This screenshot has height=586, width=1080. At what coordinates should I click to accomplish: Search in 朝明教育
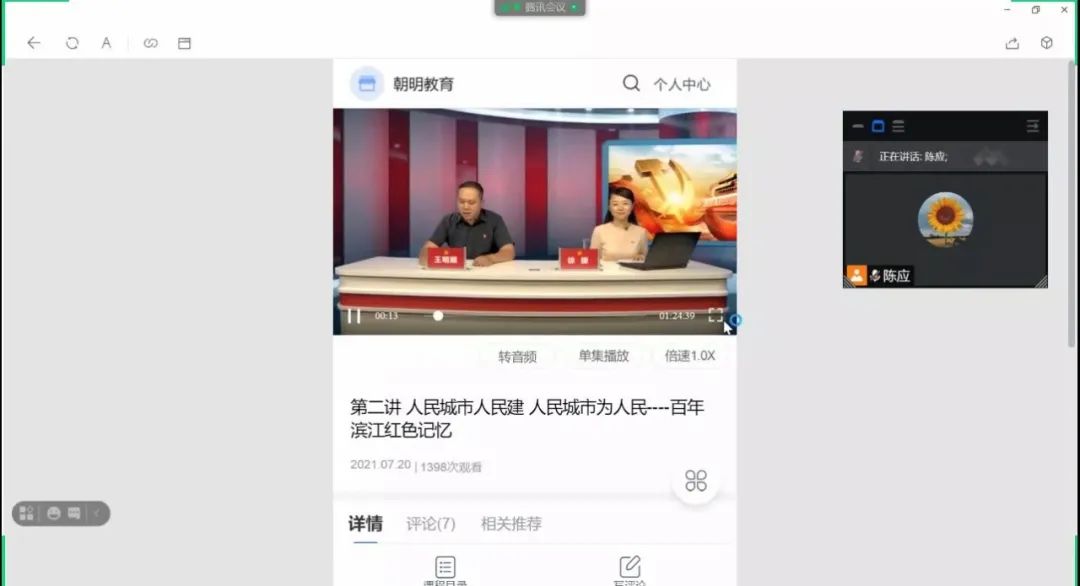(x=631, y=83)
